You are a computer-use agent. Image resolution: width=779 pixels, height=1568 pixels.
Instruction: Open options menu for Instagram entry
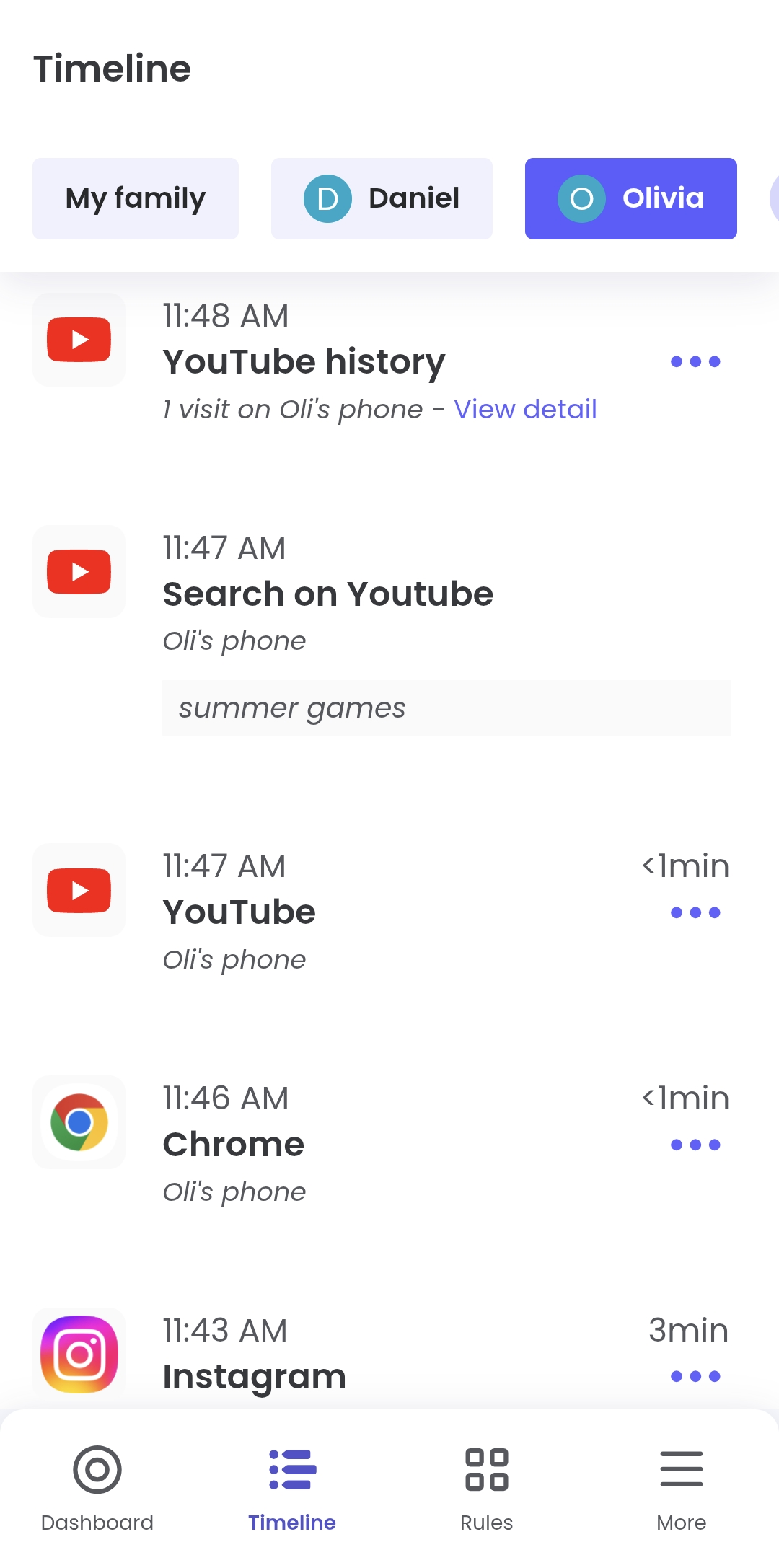(695, 1377)
